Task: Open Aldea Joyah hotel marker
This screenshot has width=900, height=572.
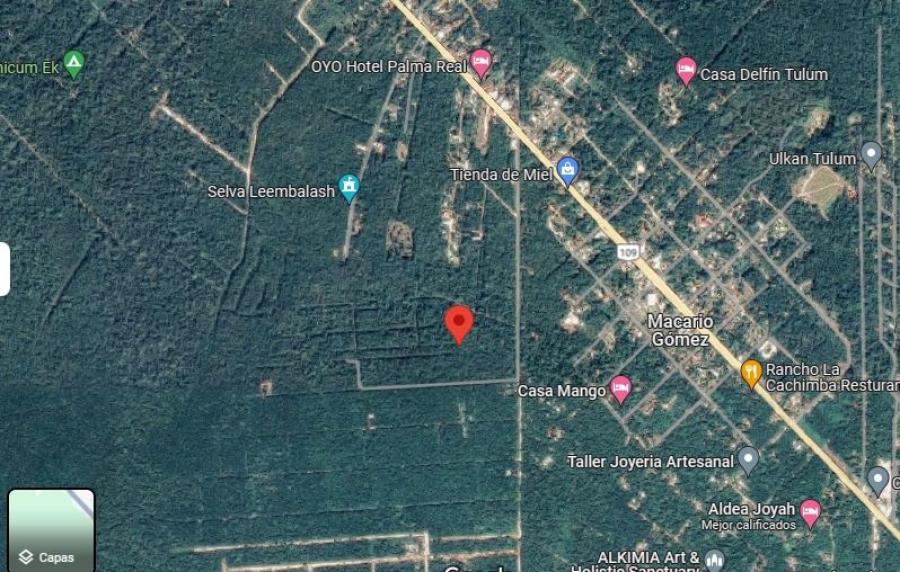Action: point(810,512)
